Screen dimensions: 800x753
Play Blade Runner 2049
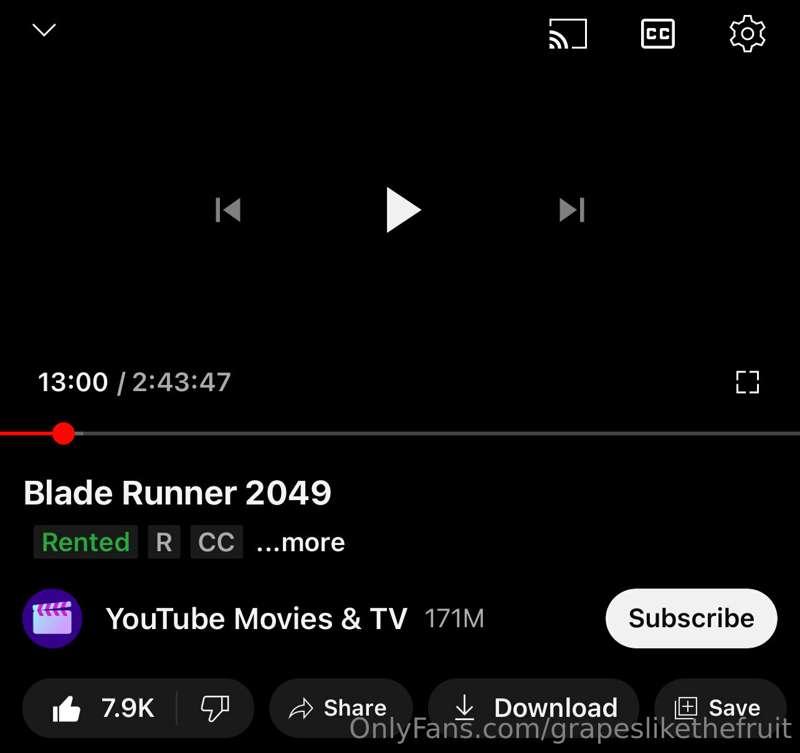(402, 210)
